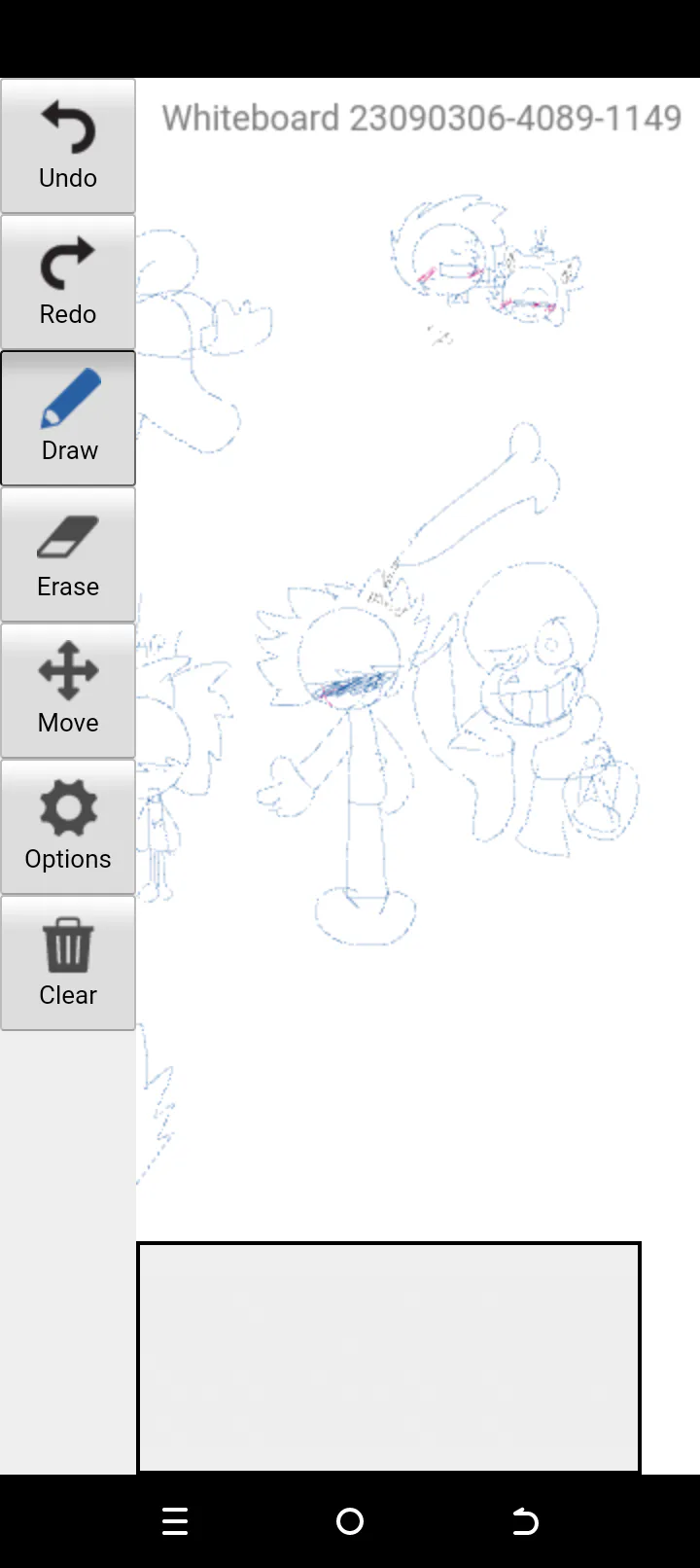Select the Draw pencil tool
Screen dimensions: 700x1568
coord(68,418)
